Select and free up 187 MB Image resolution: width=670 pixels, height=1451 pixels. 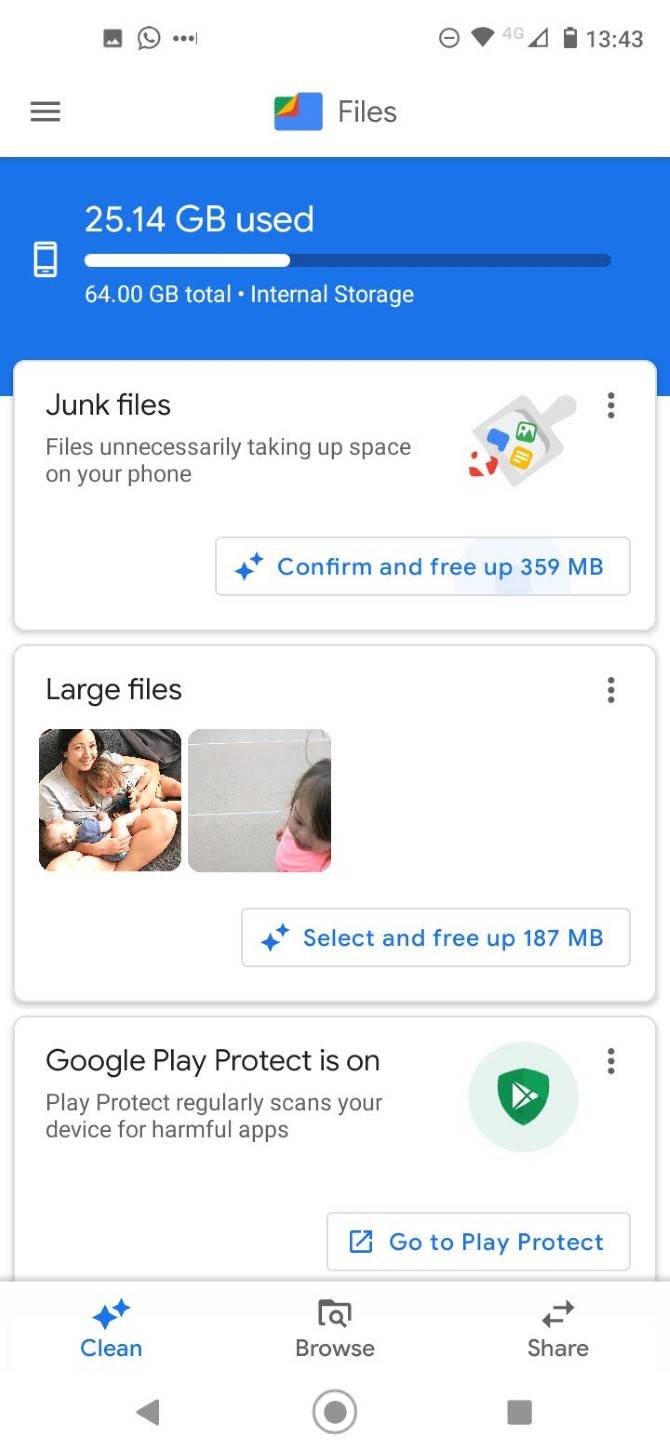[x=435, y=938]
